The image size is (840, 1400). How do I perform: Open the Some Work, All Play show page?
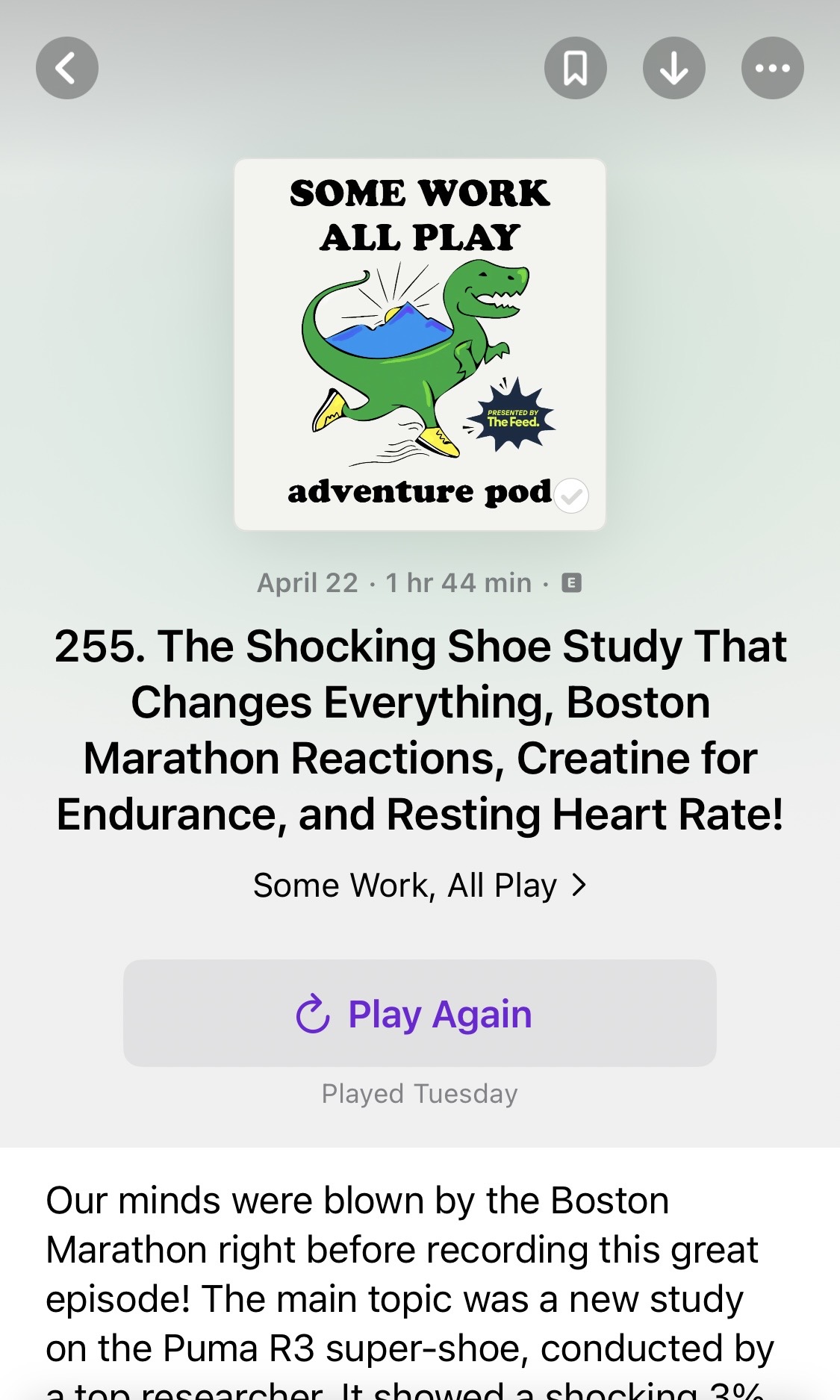pos(420,886)
